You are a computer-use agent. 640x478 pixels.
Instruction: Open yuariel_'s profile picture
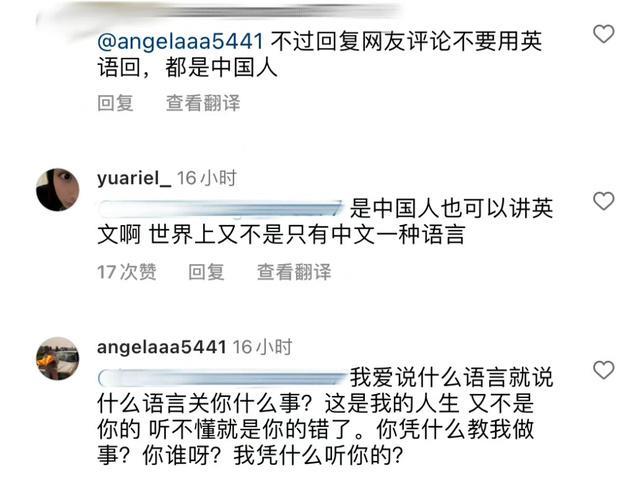pyautogui.click(x=58, y=189)
